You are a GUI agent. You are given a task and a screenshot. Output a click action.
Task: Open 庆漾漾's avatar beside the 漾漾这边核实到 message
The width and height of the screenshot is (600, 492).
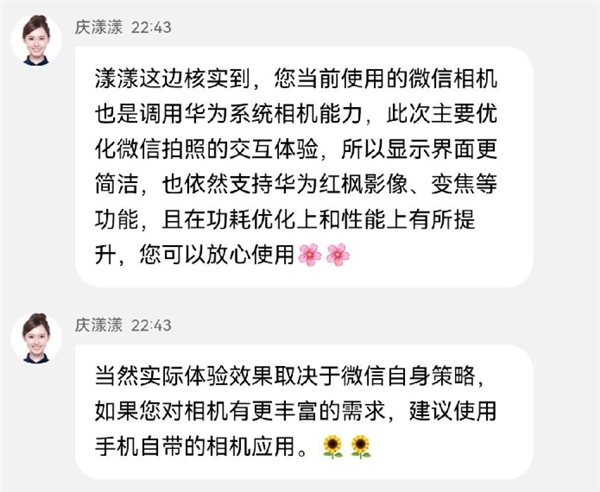[36, 40]
